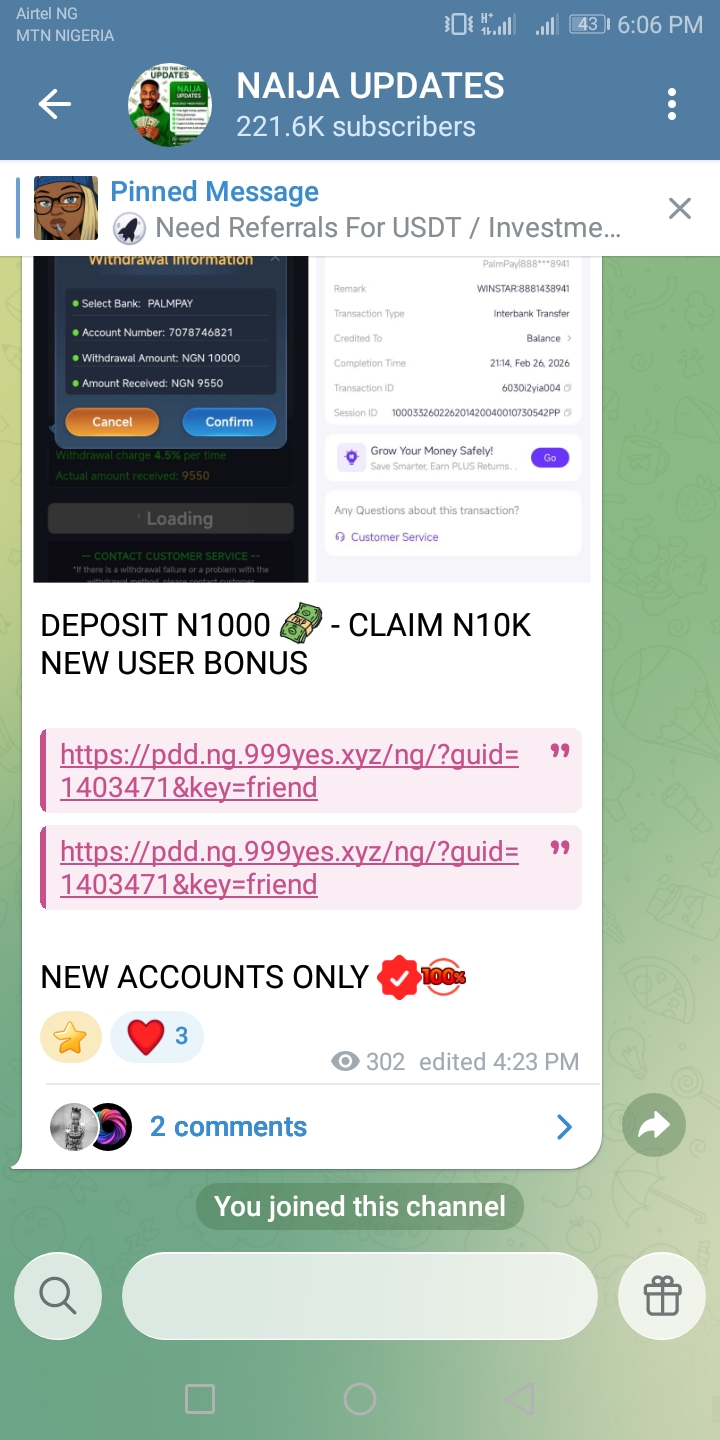This screenshot has width=720, height=1440.
Task: Send a gift to the channel
Action: 662,1296
